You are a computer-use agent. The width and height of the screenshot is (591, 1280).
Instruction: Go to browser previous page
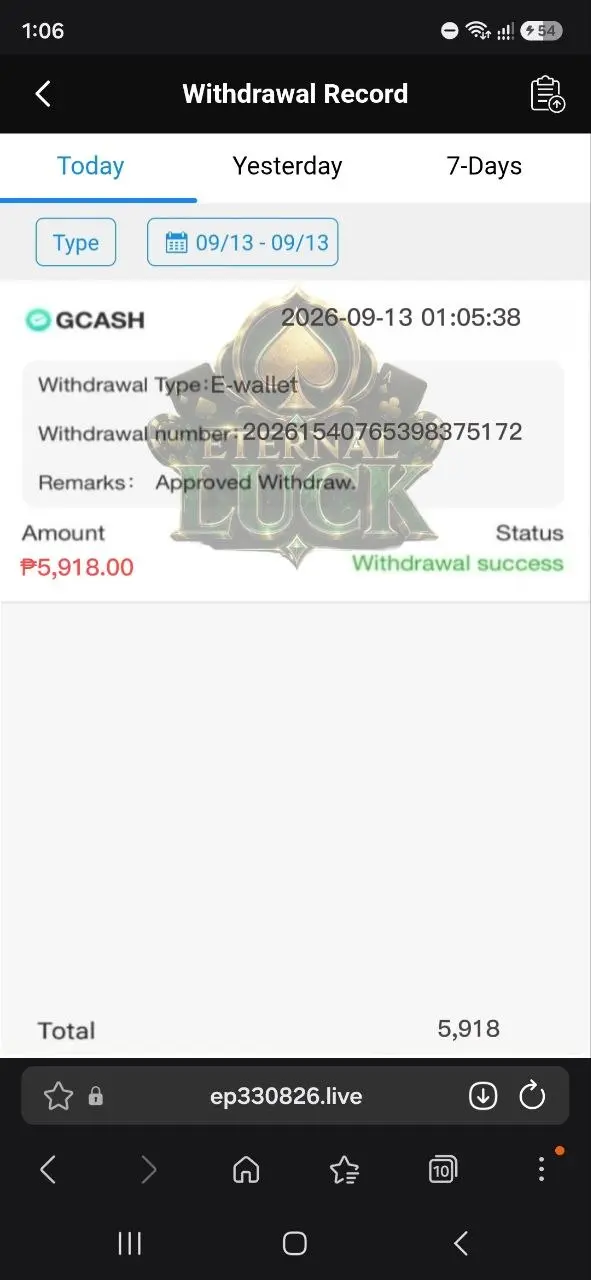click(47, 1170)
